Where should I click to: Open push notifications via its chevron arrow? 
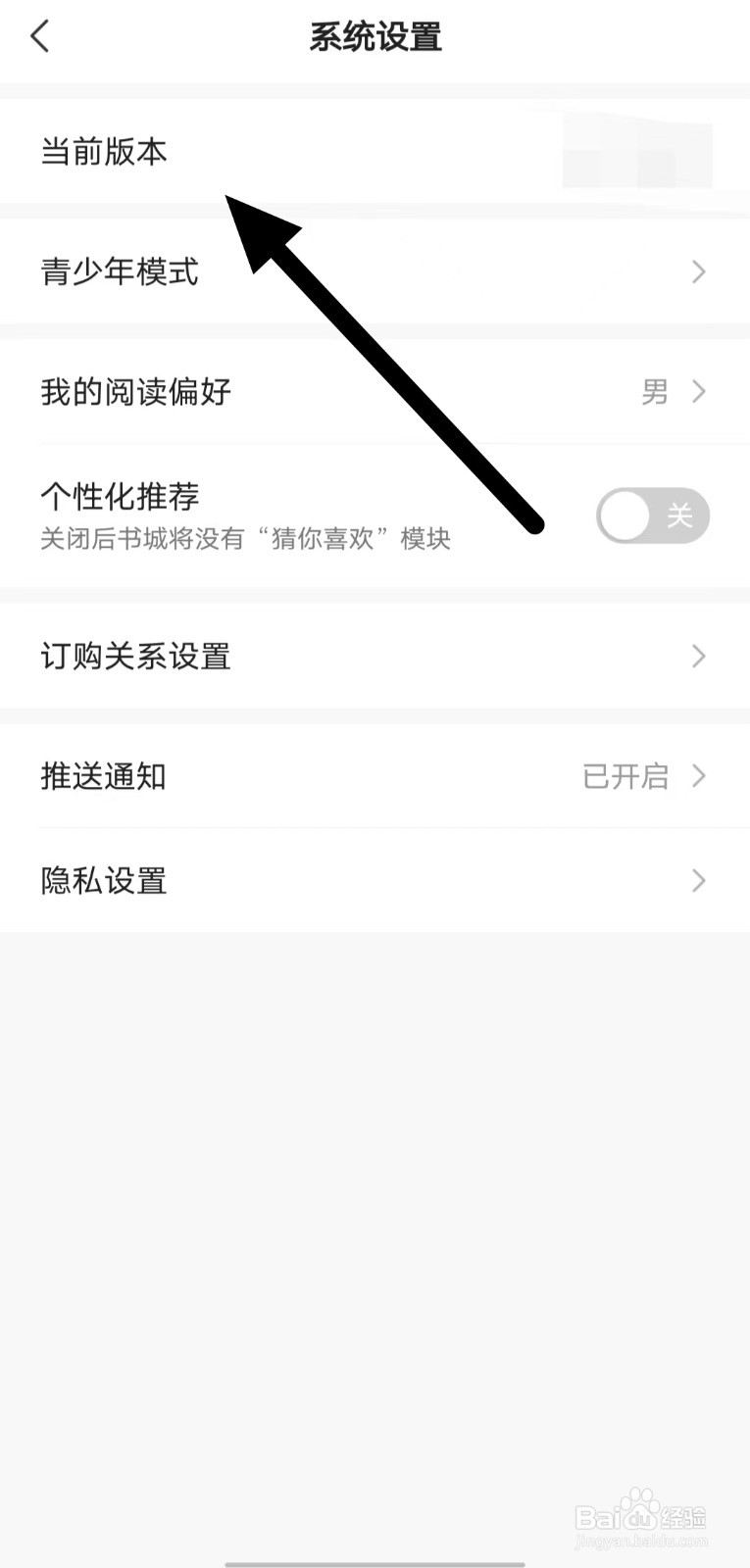[698, 776]
